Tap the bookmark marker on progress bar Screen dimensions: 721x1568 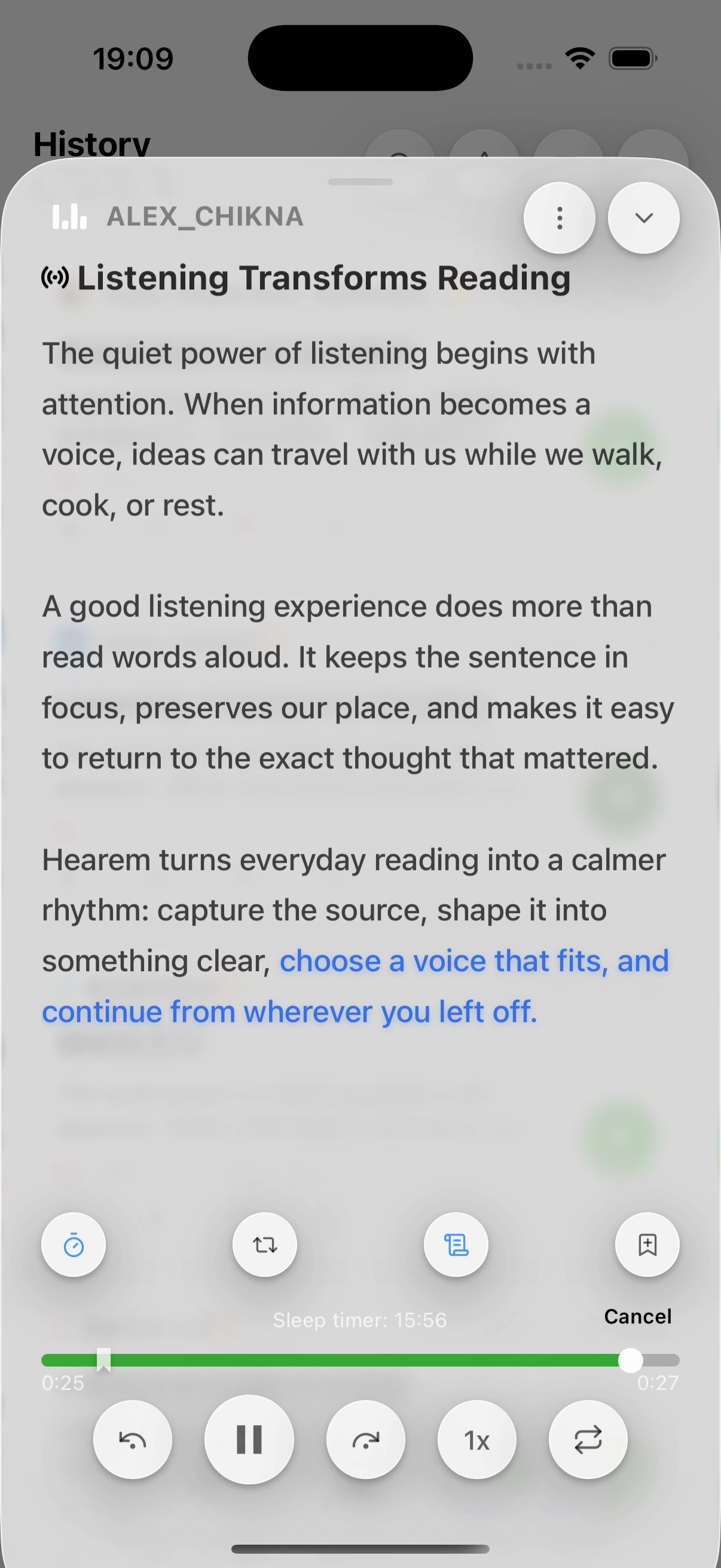(x=104, y=1360)
